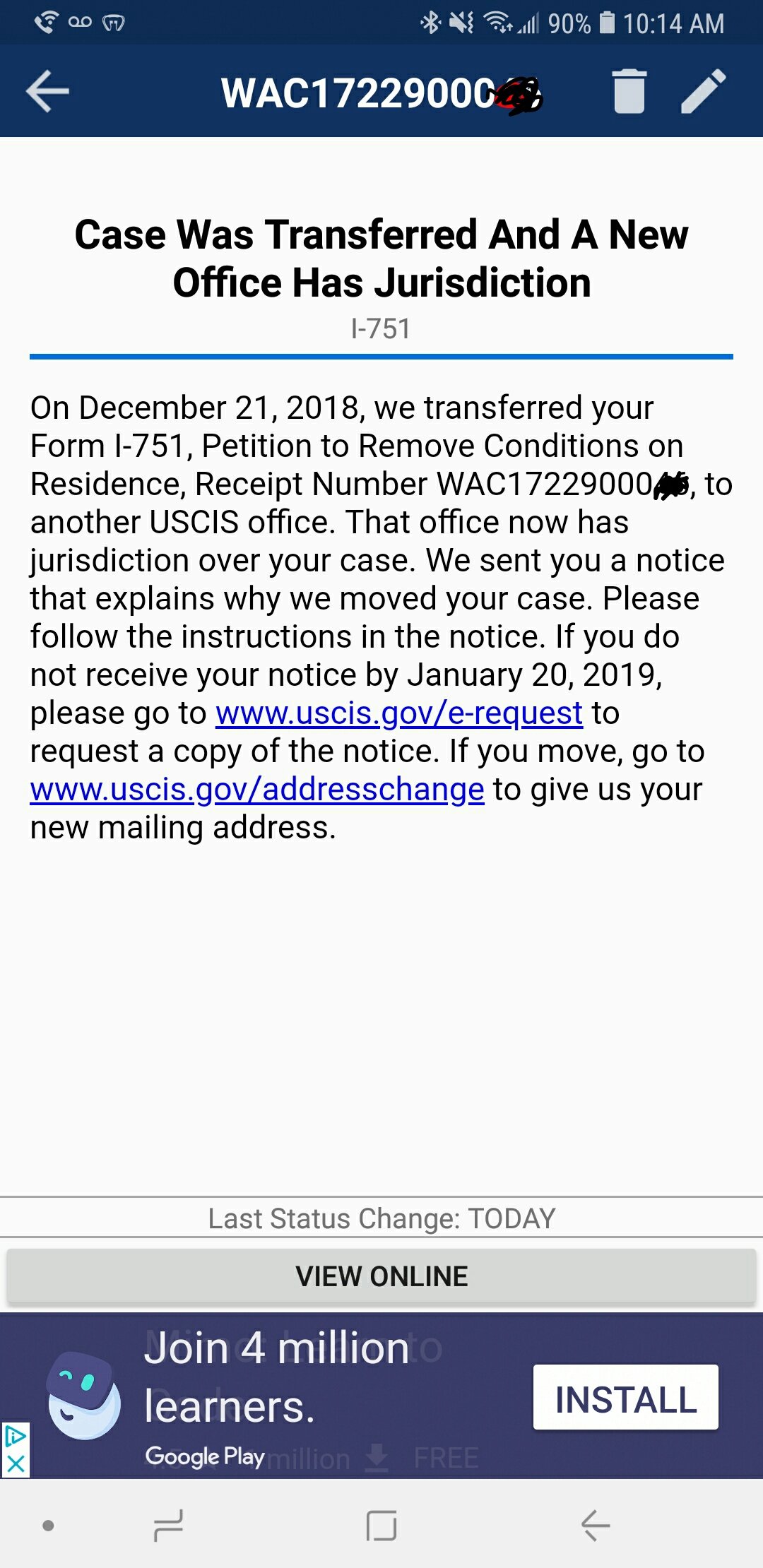The height and width of the screenshot is (1568, 763).
Task: Tap the VIEW ONLINE button
Action: tap(381, 1276)
